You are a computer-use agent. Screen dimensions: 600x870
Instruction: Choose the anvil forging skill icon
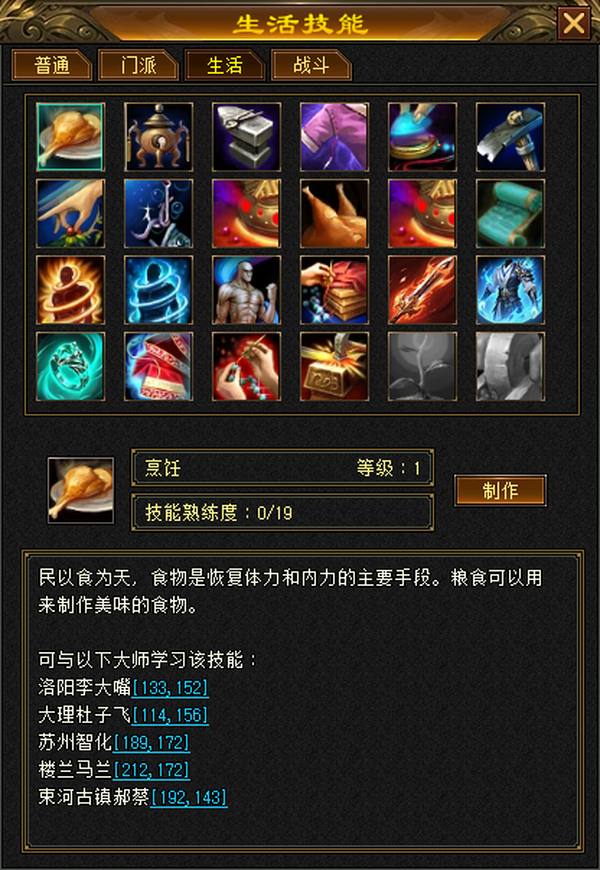[x=246, y=136]
